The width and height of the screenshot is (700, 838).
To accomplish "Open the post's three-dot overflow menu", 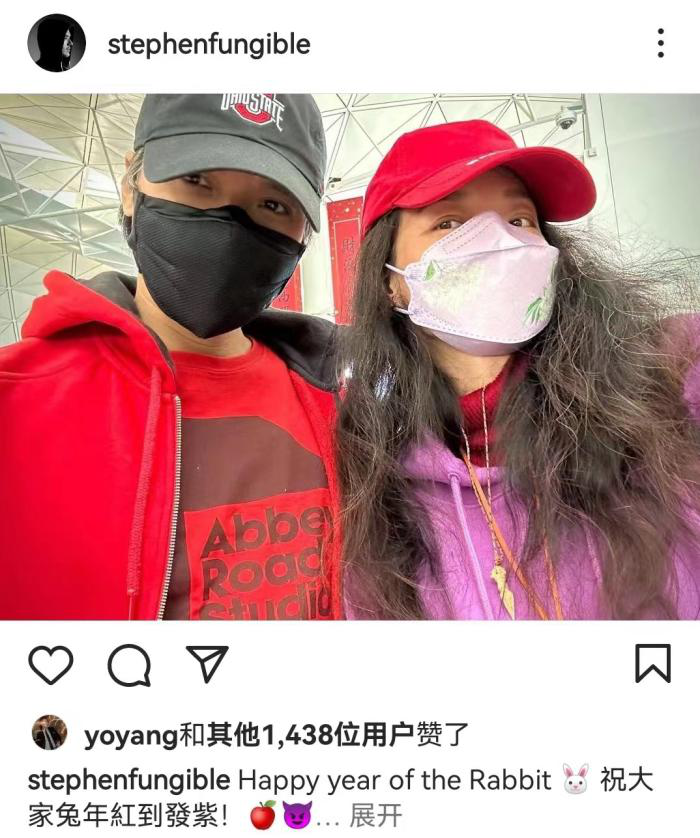I will click(x=660, y=43).
